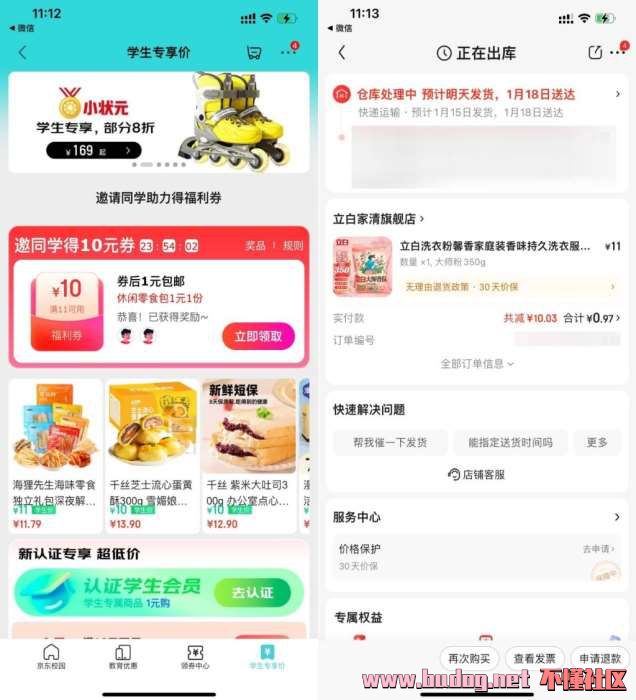
Task: Open the 规则 link of invite banner
Action: pos(293,246)
